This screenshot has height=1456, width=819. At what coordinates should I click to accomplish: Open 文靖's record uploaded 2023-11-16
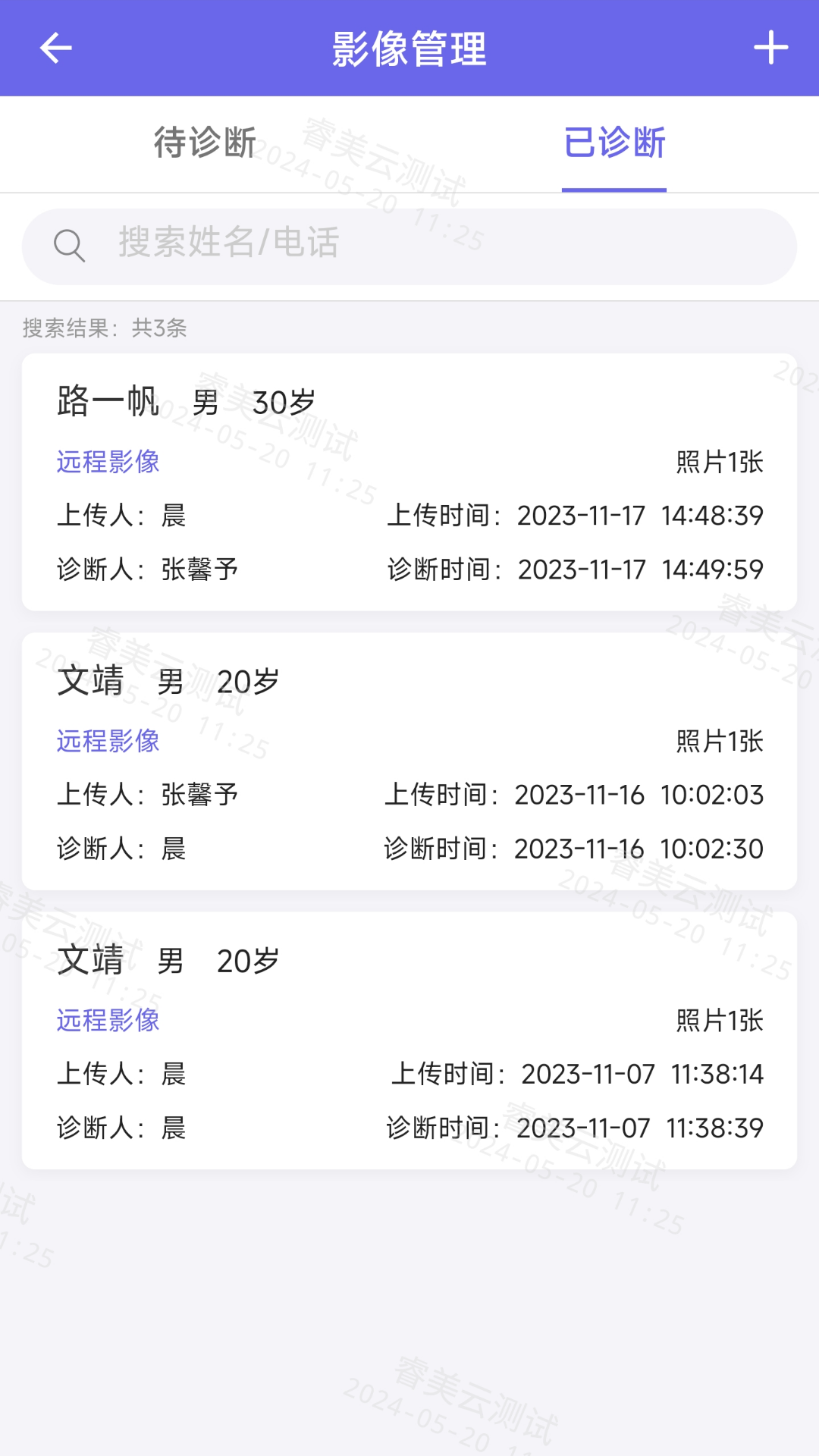tap(409, 761)
